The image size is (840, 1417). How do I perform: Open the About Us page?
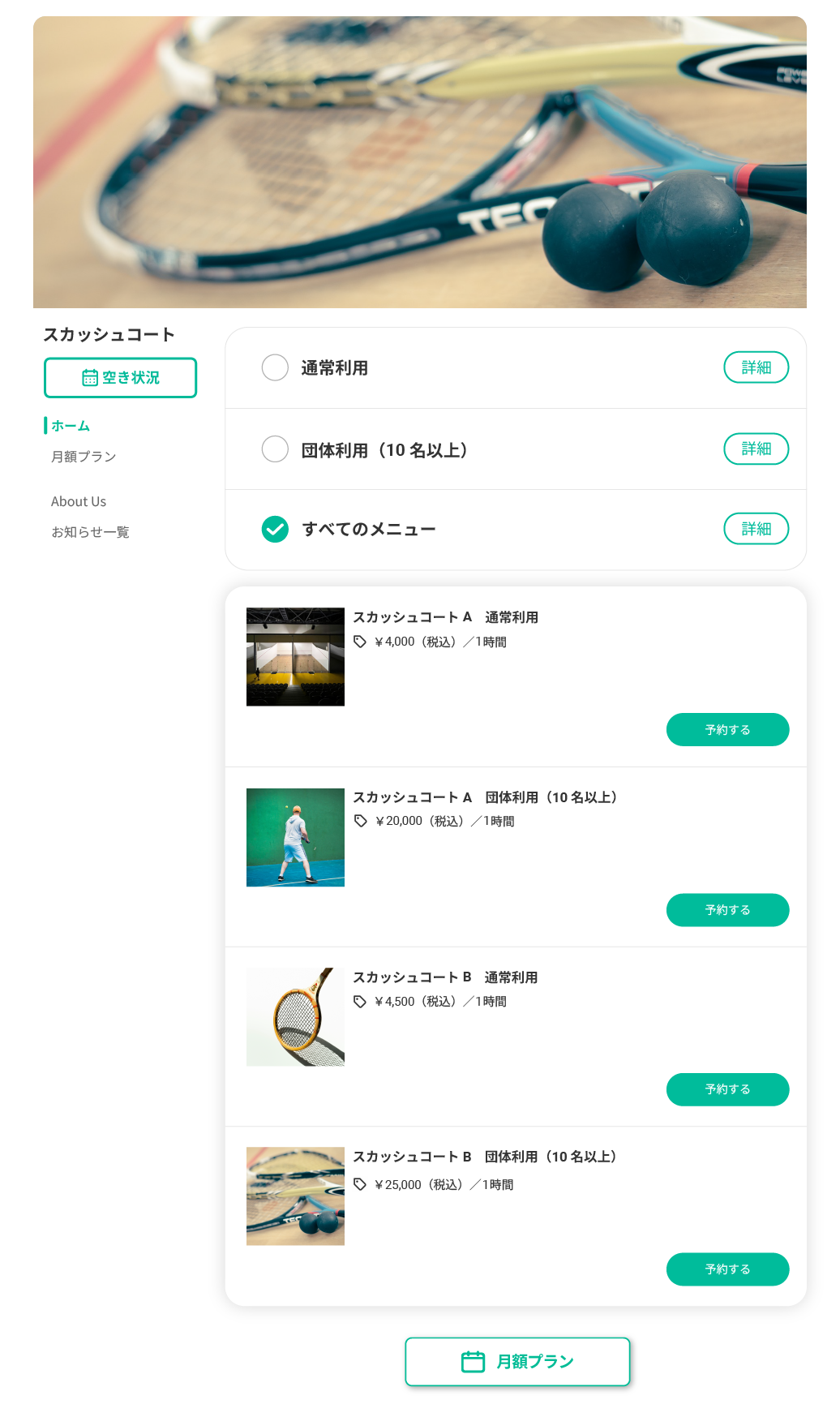[x=79, y=501]
